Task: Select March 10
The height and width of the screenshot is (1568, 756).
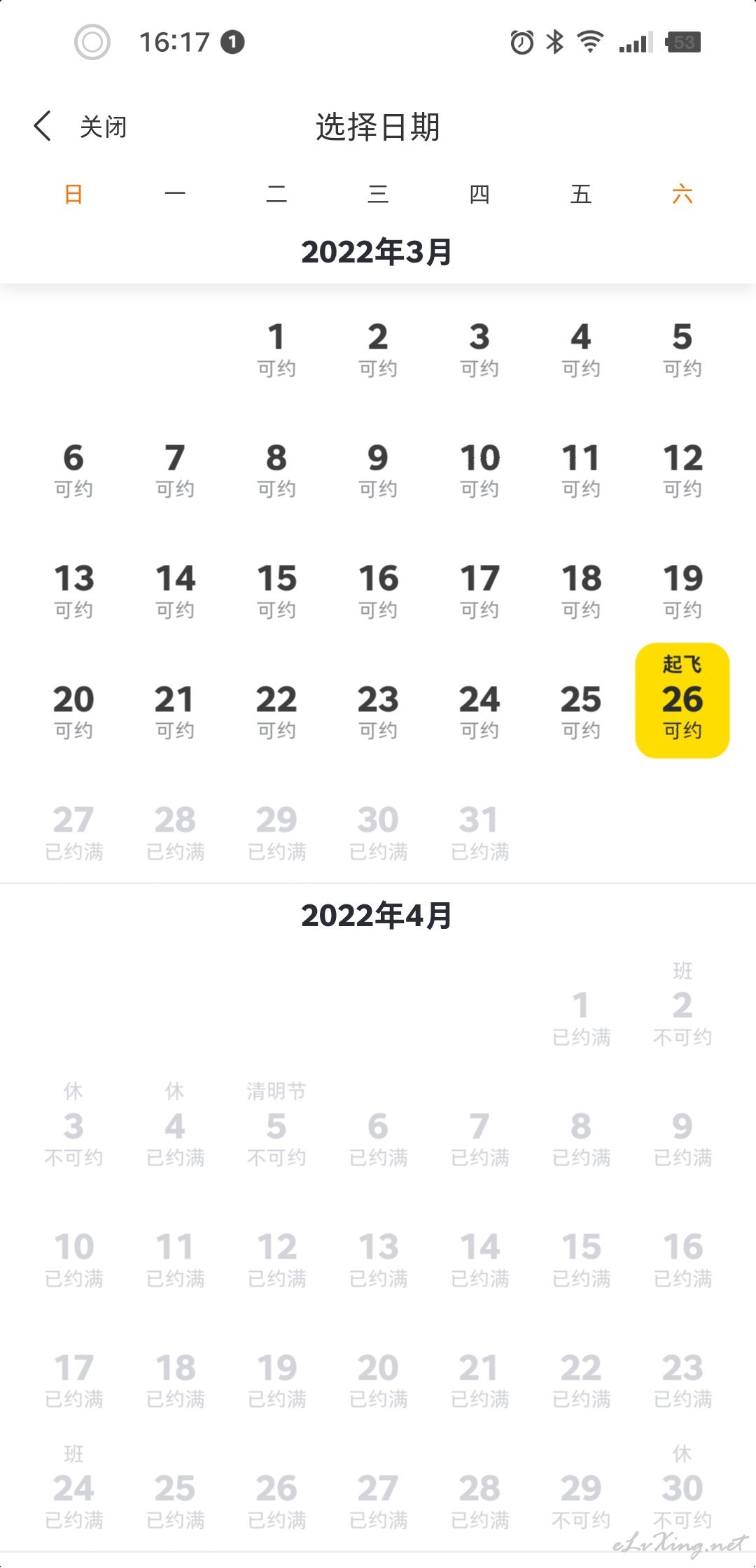Action: [x=479, y=470]
